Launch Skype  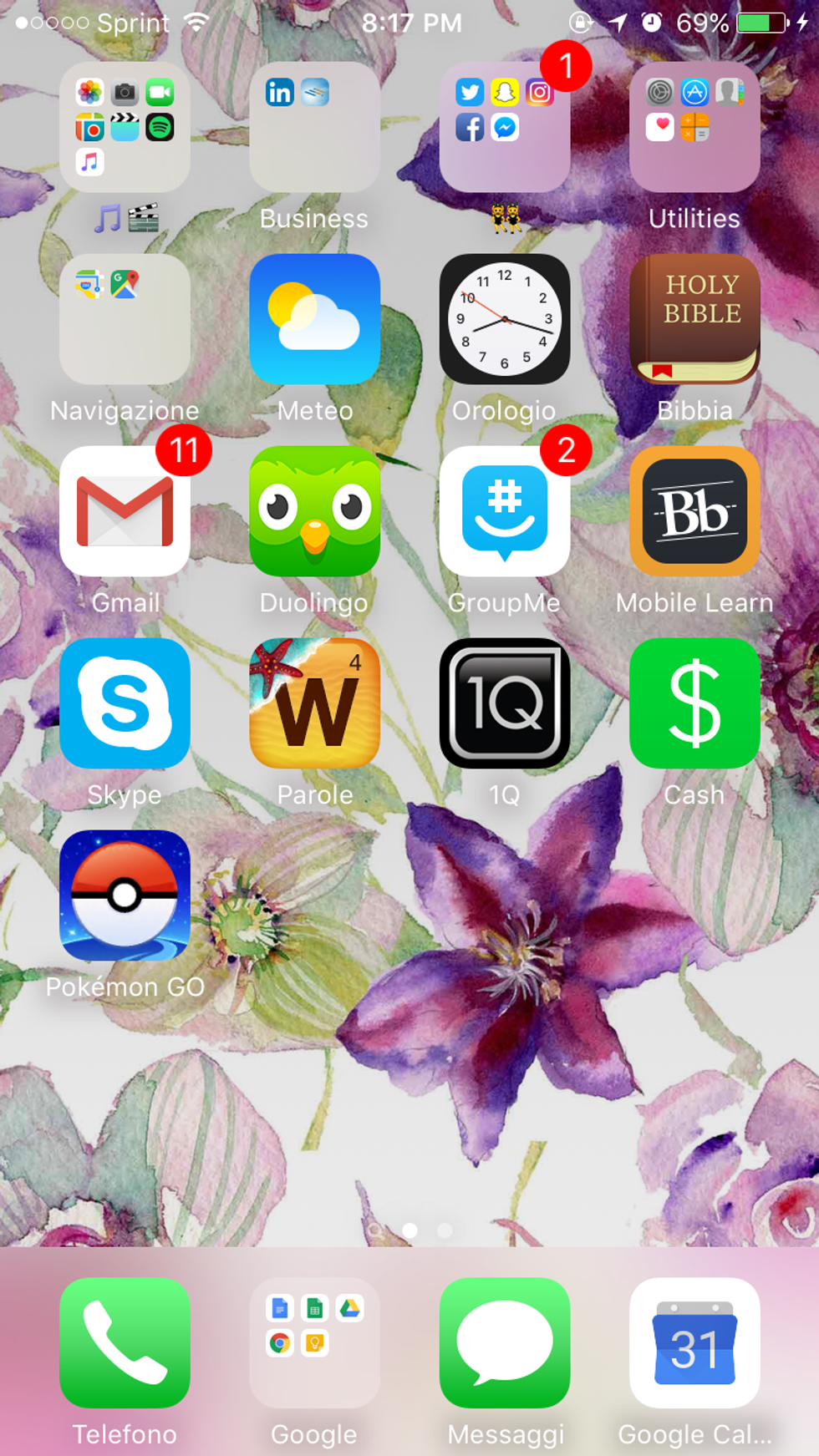pyautogui.click(x=125, y=703)
